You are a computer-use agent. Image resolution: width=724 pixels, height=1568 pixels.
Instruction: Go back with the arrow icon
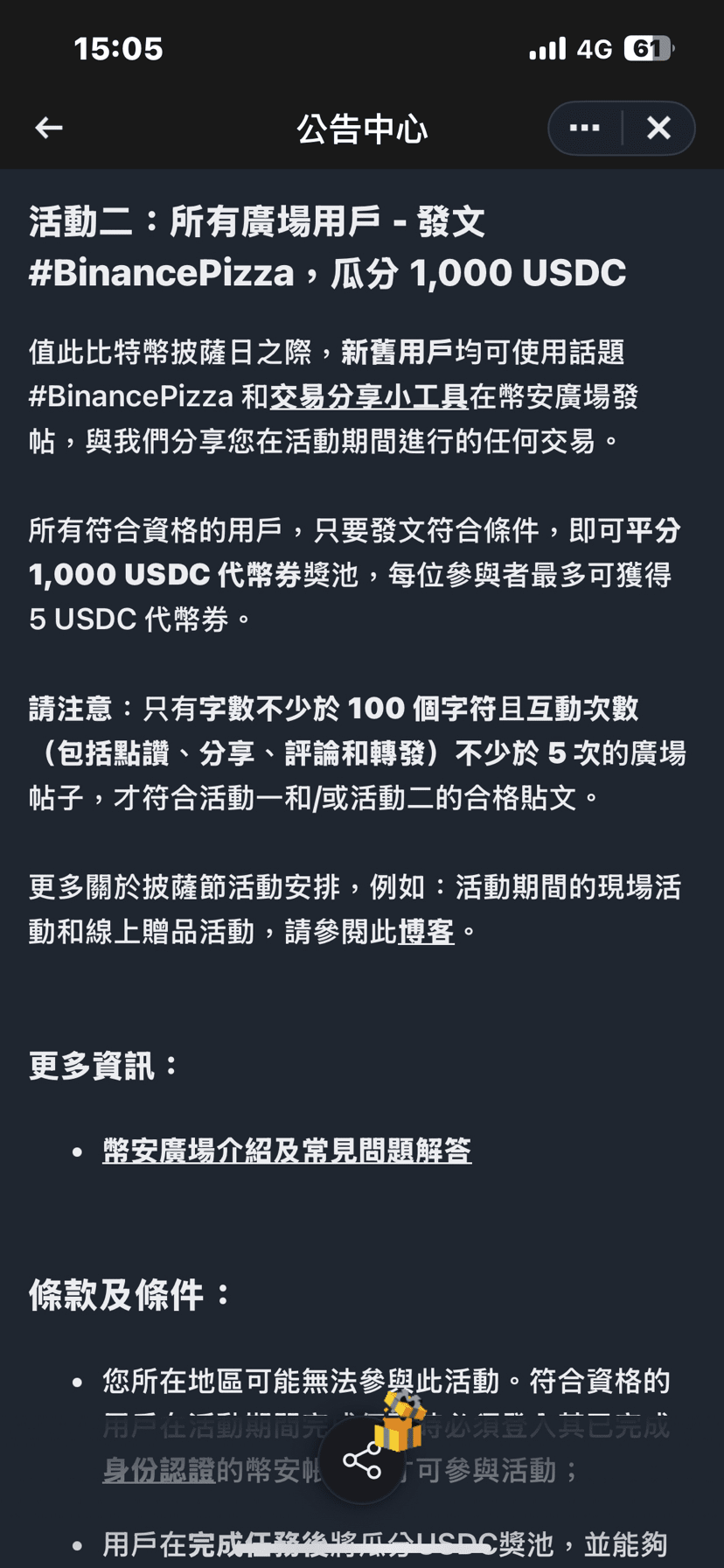point(49,129)
